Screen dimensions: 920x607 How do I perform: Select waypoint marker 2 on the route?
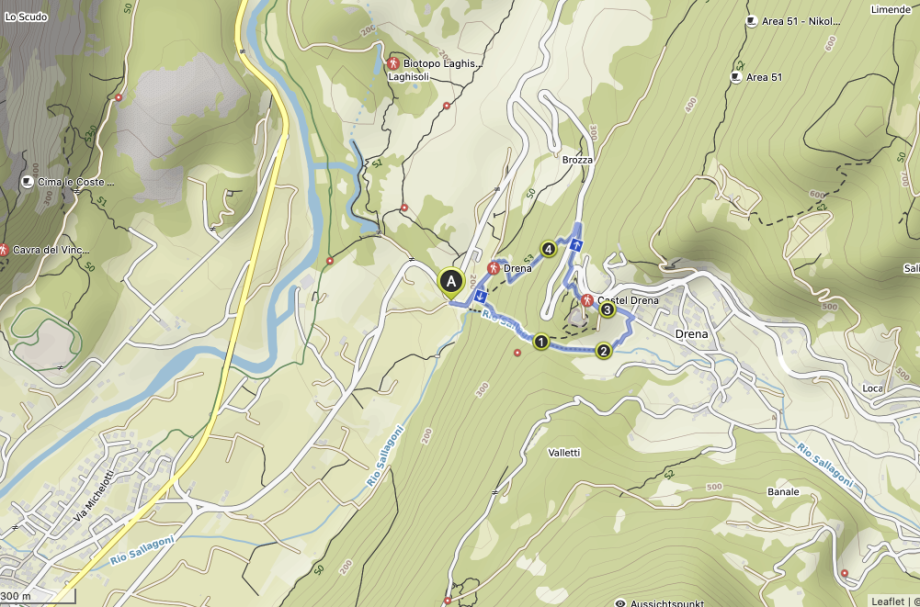click(x=603, y=350)
